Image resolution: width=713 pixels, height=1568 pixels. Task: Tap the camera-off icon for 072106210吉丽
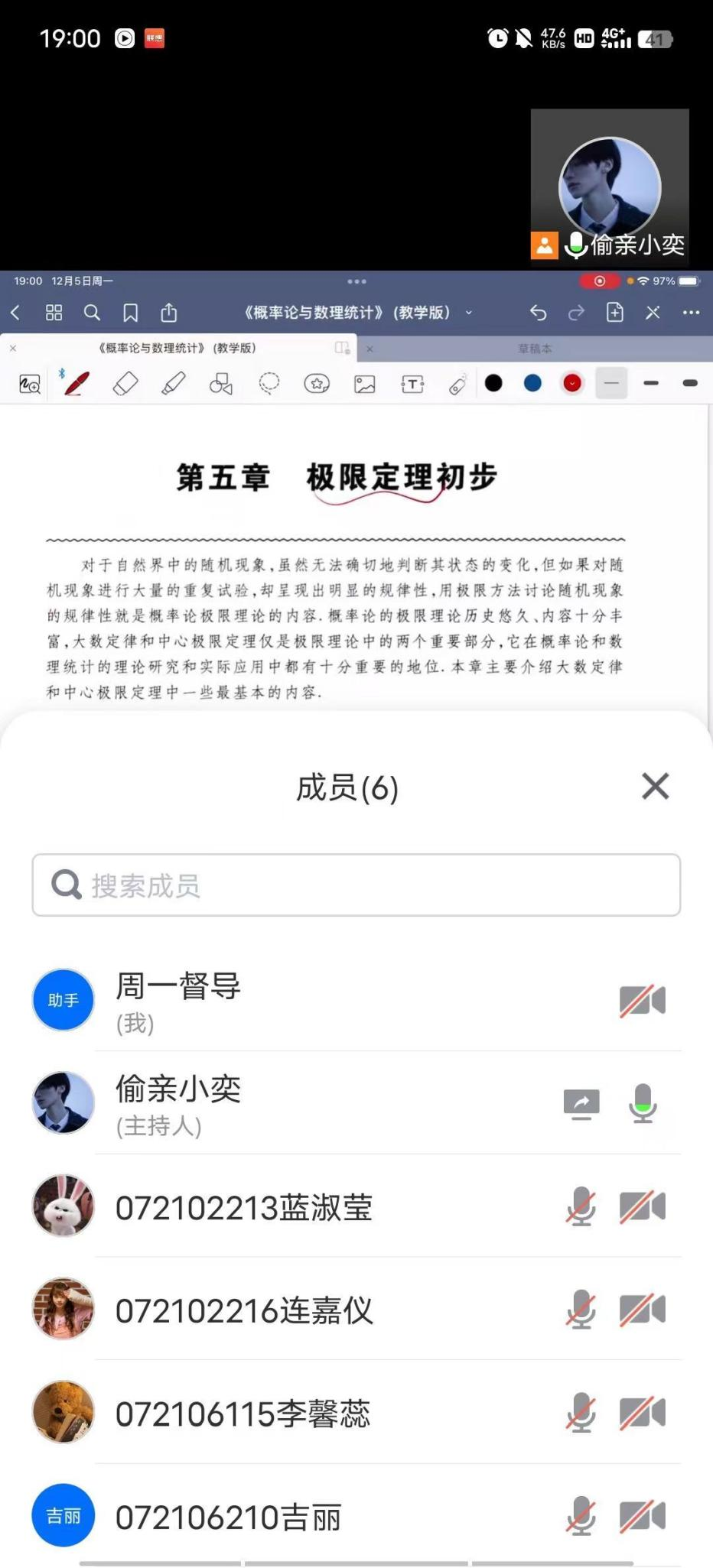pyautogui.click(x=642, y=1517)
